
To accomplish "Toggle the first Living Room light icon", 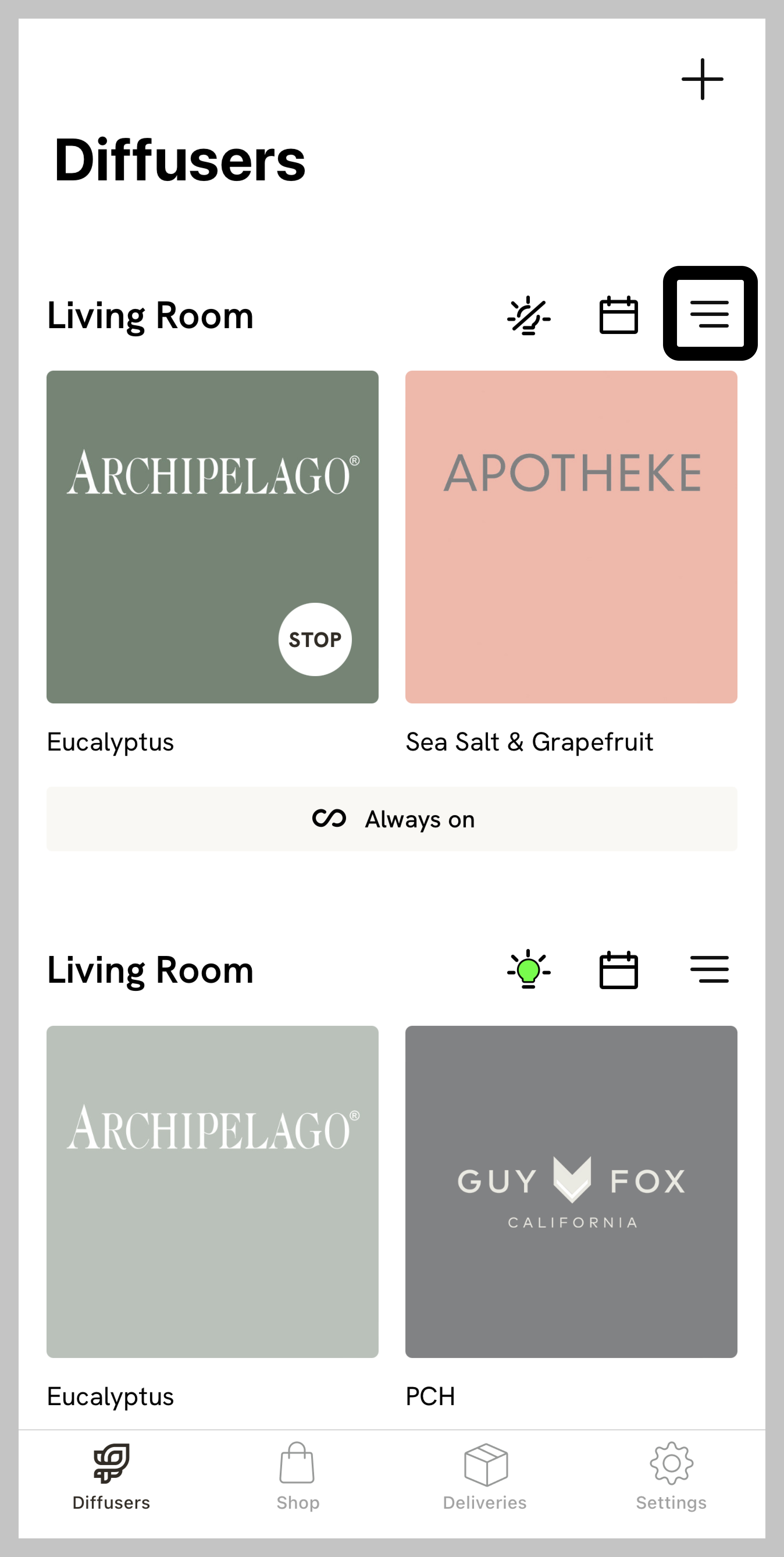I will pyautogui.click(x=528, y=315).
